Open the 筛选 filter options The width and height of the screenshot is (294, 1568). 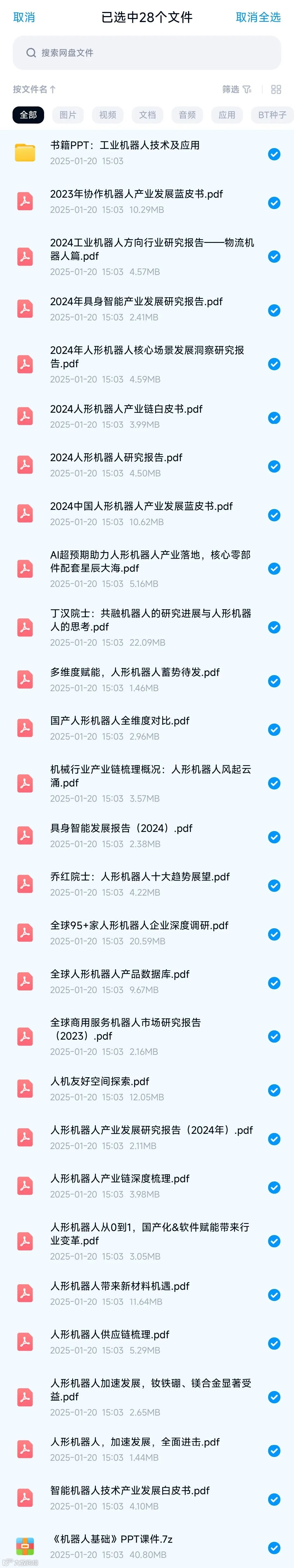[x=237, y=90]
